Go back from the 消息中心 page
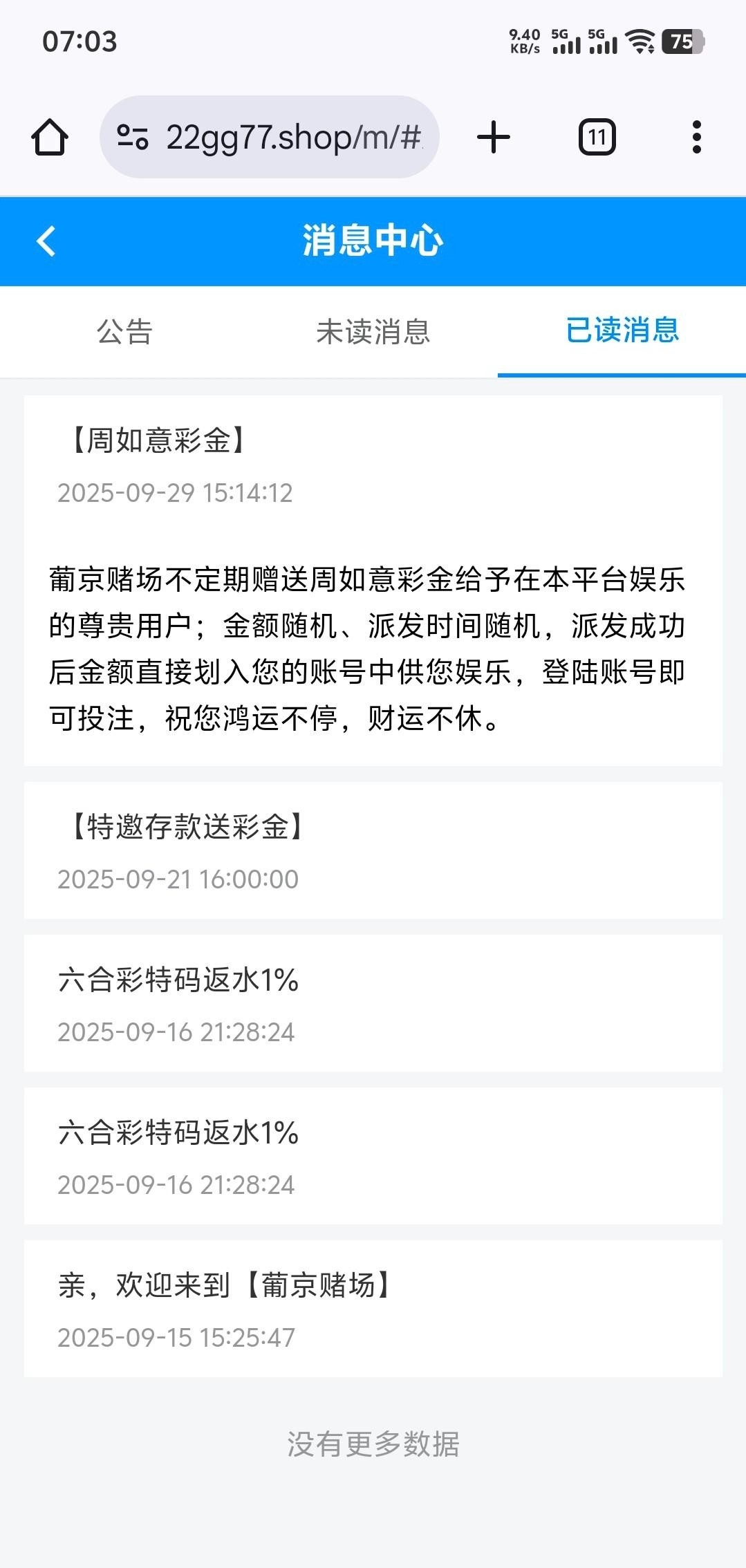Viewport: 746px width, 1568px height. click(x=46, y=241)
